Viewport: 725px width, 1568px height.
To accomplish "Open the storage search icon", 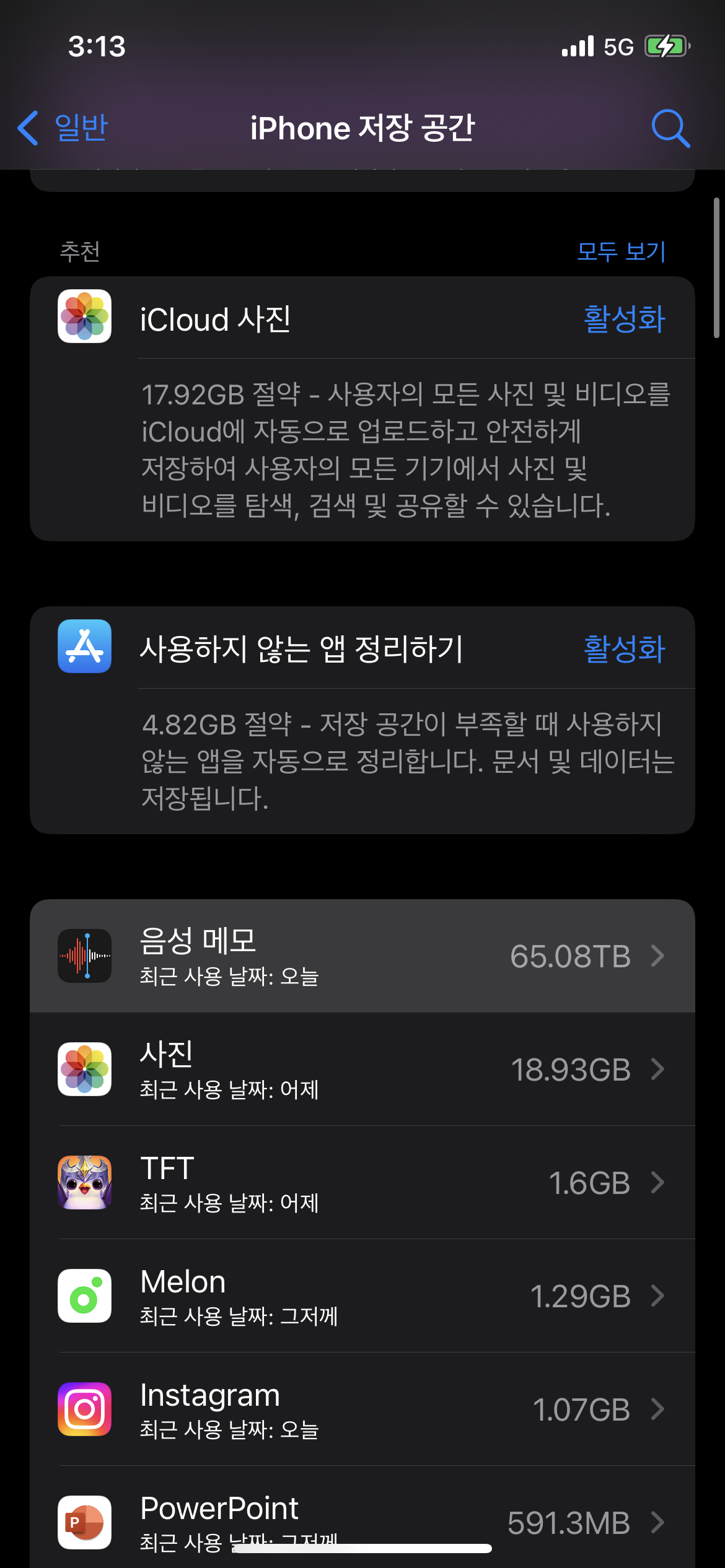I will tap(670, 128).
